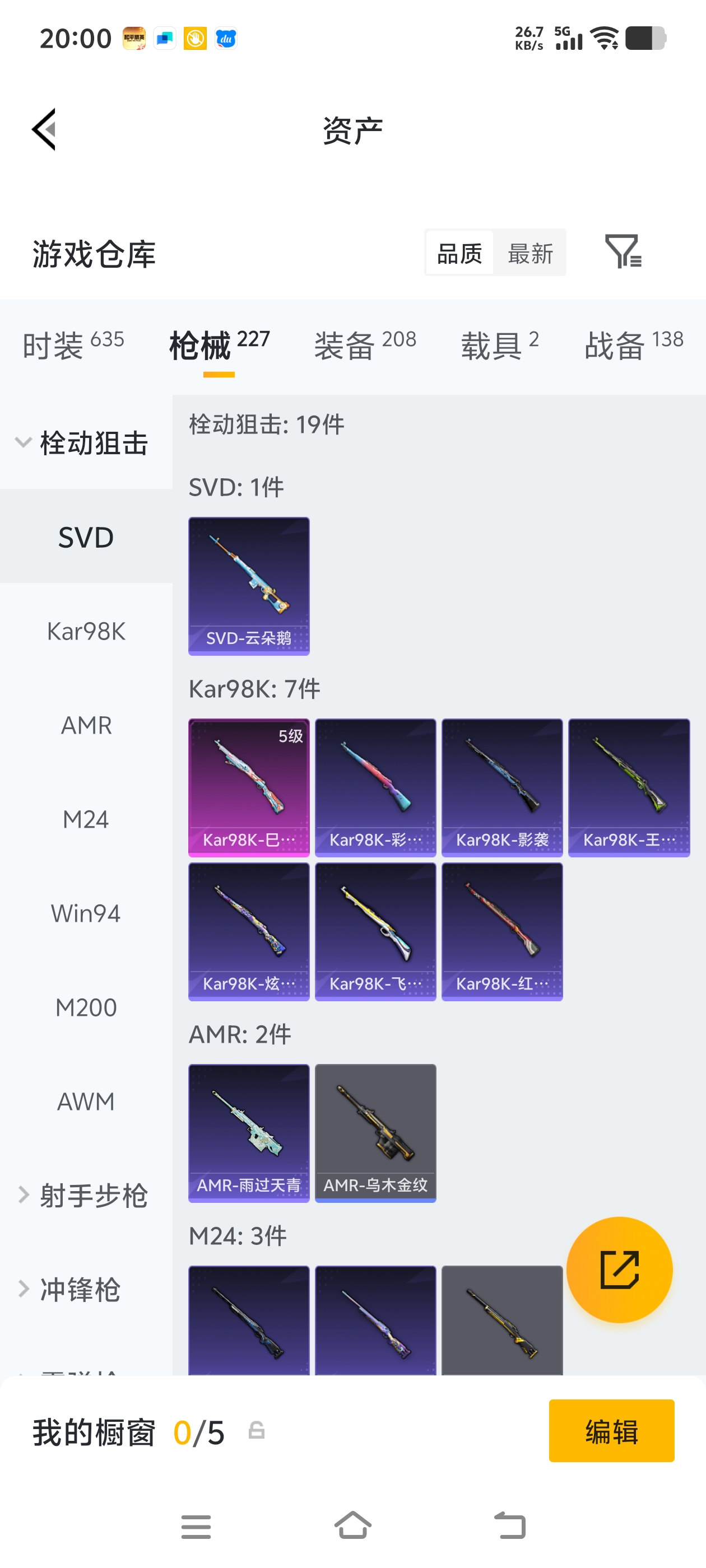
Task: Open the AMR-雨过天青 skin tile
Action: [x=249, y=1133]
